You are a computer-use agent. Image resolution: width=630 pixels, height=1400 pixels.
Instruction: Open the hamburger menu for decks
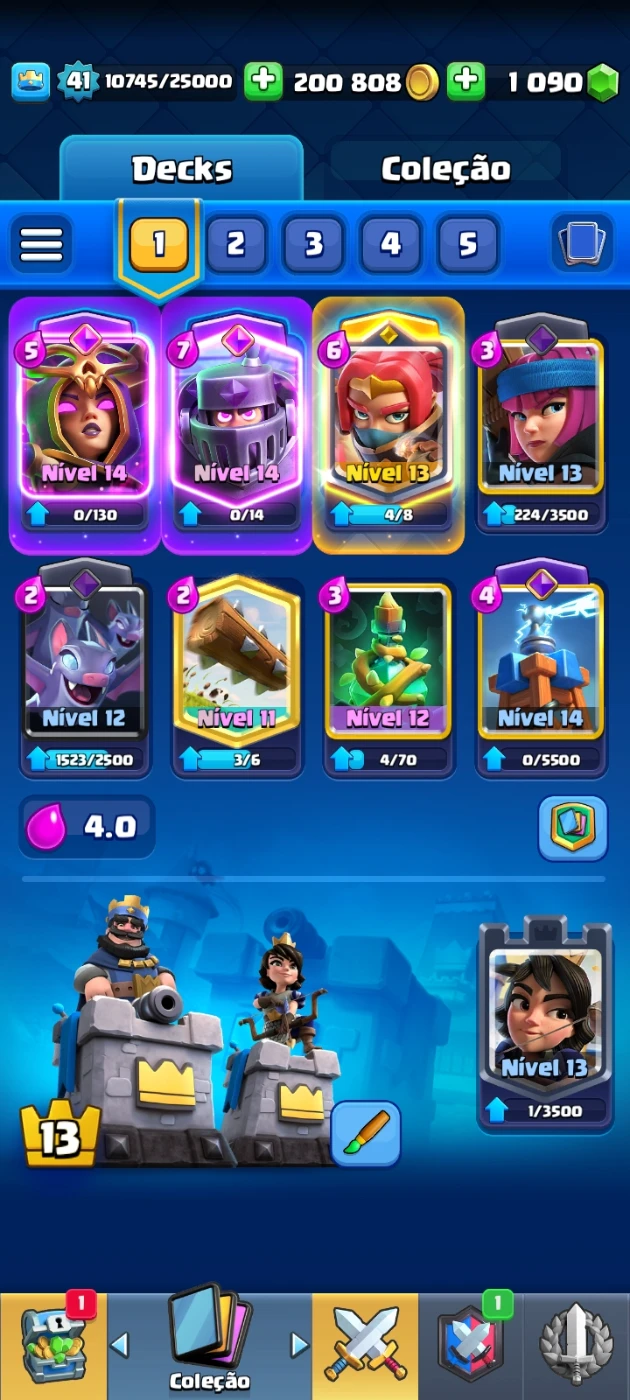coord(41,244)
